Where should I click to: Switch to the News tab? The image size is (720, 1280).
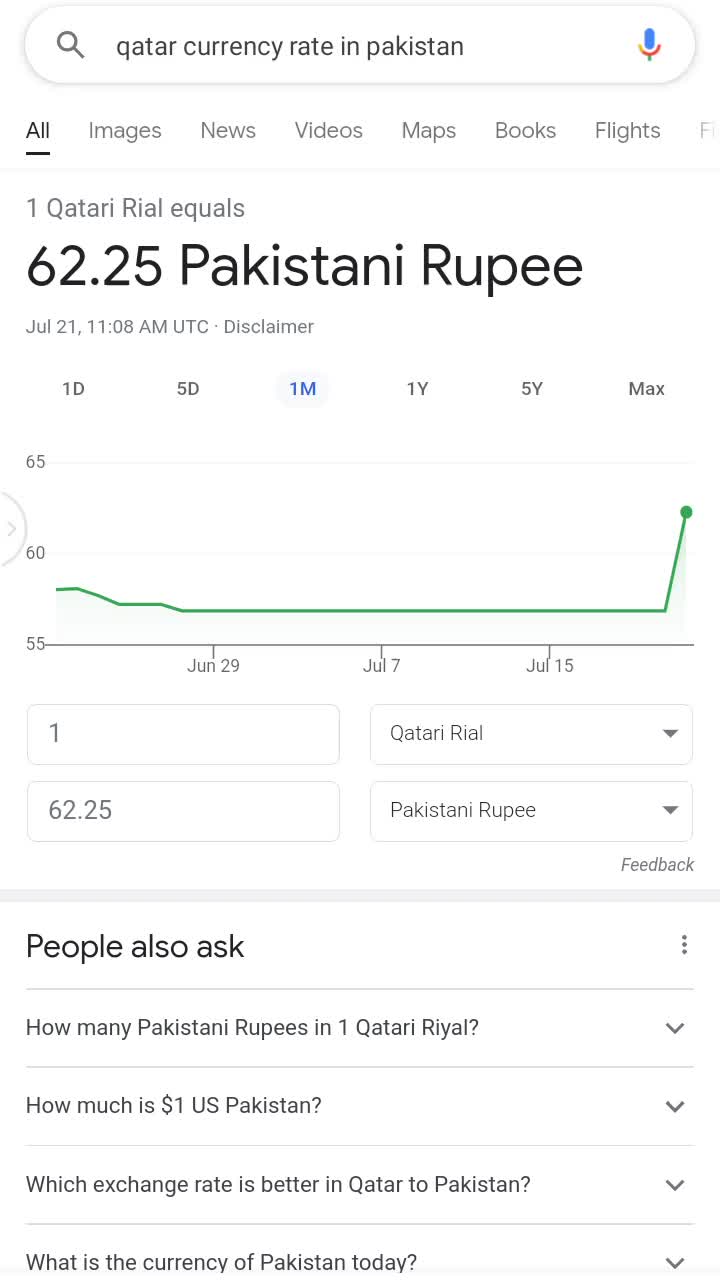228,130
